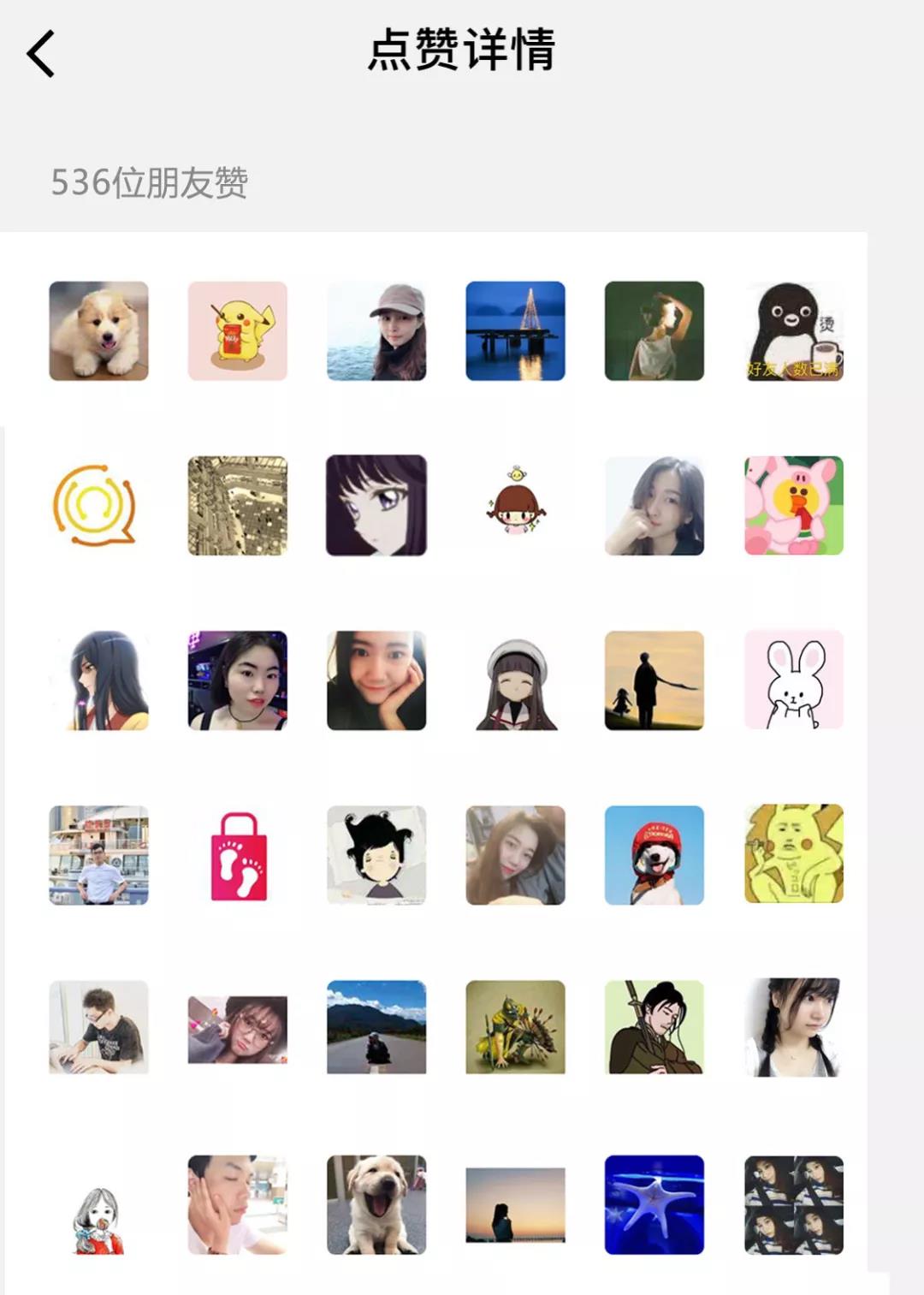View the lit tower by water avatar
This screenshot has height=1295, width=924.
(515, 331)
